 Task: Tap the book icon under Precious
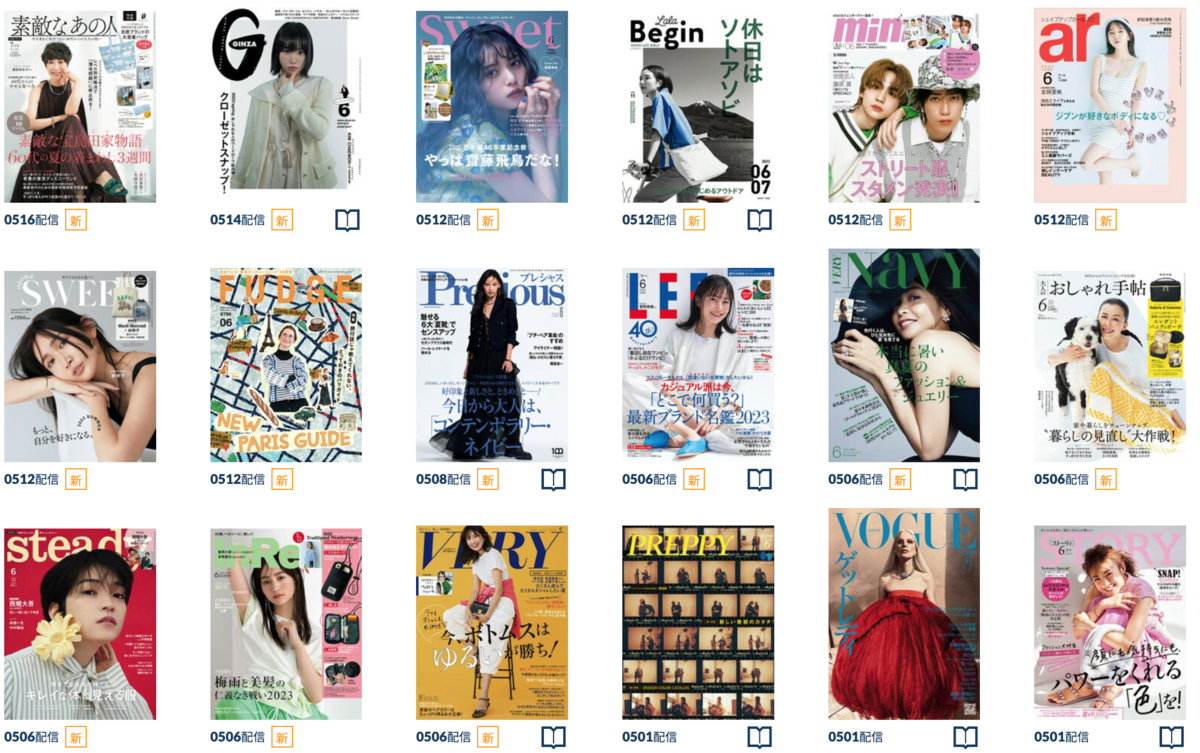(553, 479)
